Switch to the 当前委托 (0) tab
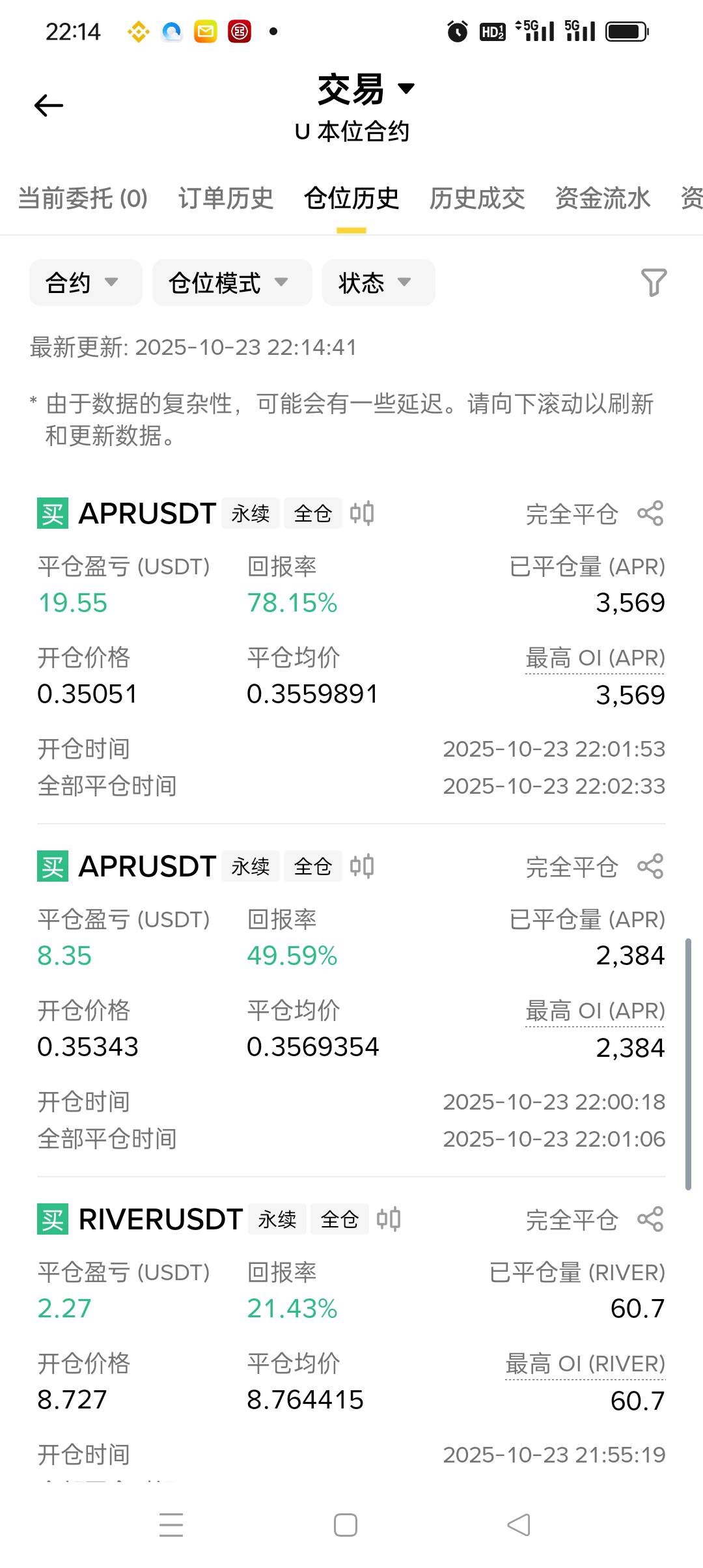Image resolution: width=703 pixels, height=1568 pixels. [x=83, y=199]
